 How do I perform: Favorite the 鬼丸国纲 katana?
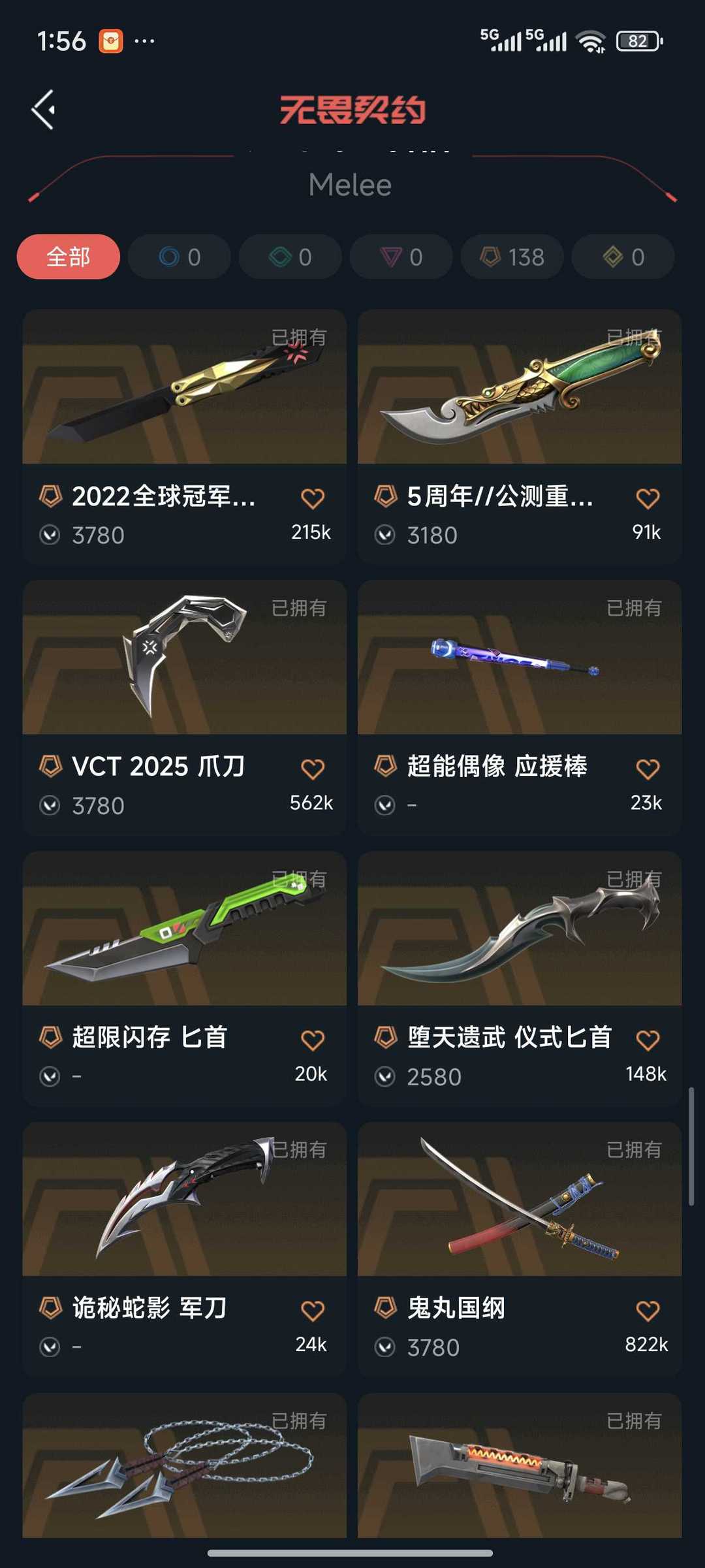coord(648,1309)
